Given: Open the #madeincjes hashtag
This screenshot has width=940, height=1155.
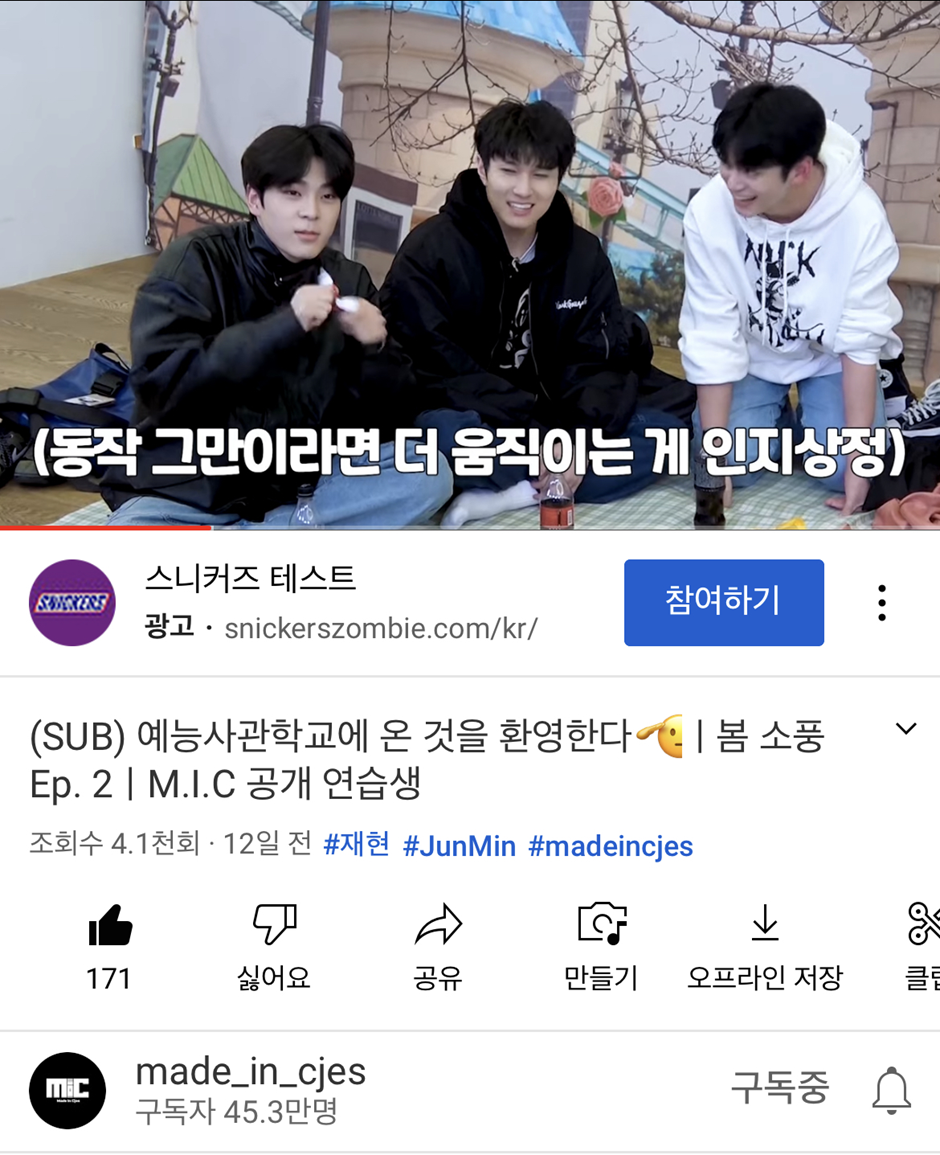Looking at the screenshot, I should [610, 846].
